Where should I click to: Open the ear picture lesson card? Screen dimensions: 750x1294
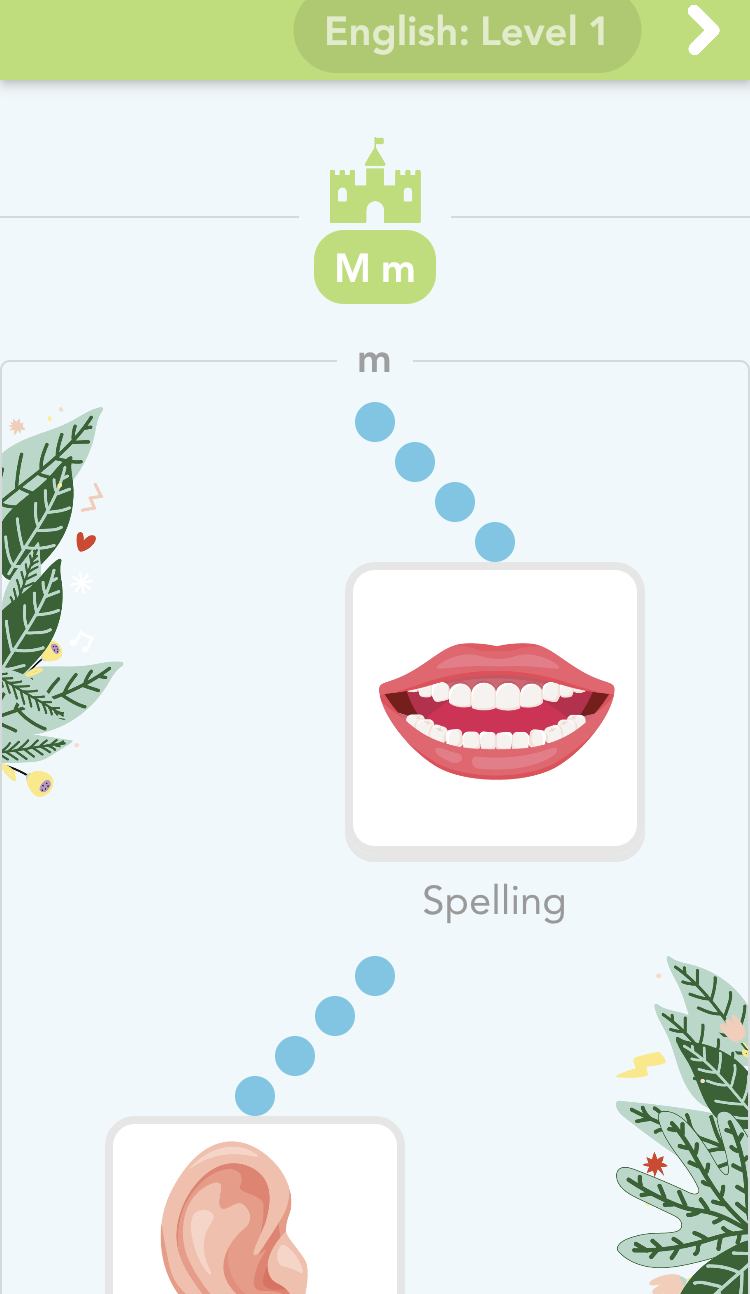point(255,1210)
